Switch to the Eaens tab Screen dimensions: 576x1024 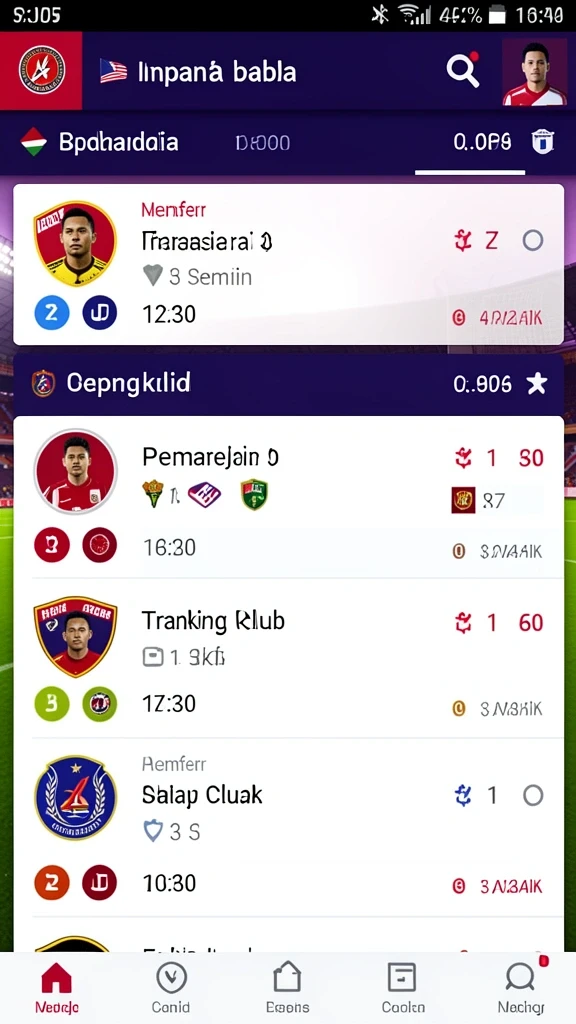click(x=287, y=988)
